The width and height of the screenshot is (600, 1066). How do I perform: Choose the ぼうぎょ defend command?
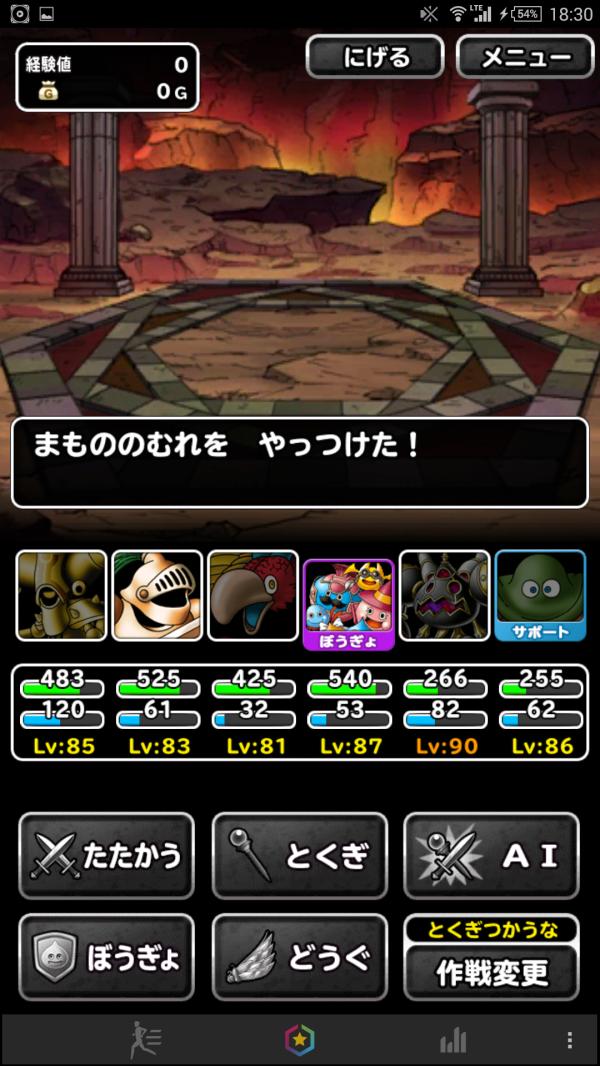pyautogui.click(x=106, y=957)
